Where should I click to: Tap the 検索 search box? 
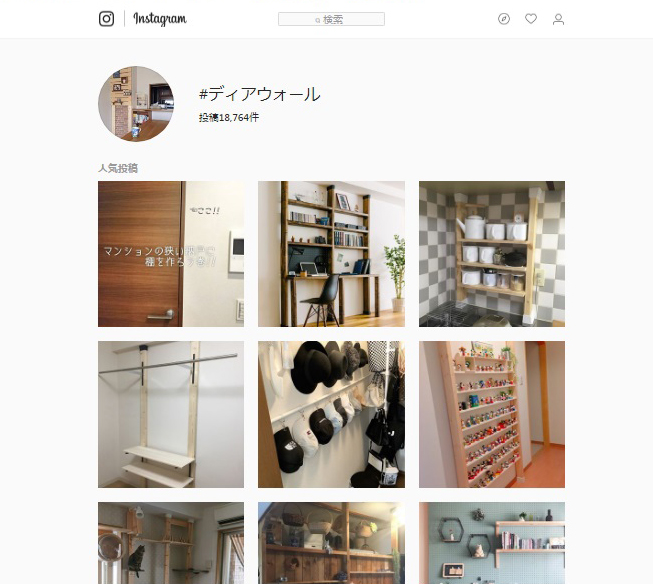pos(331,19)
